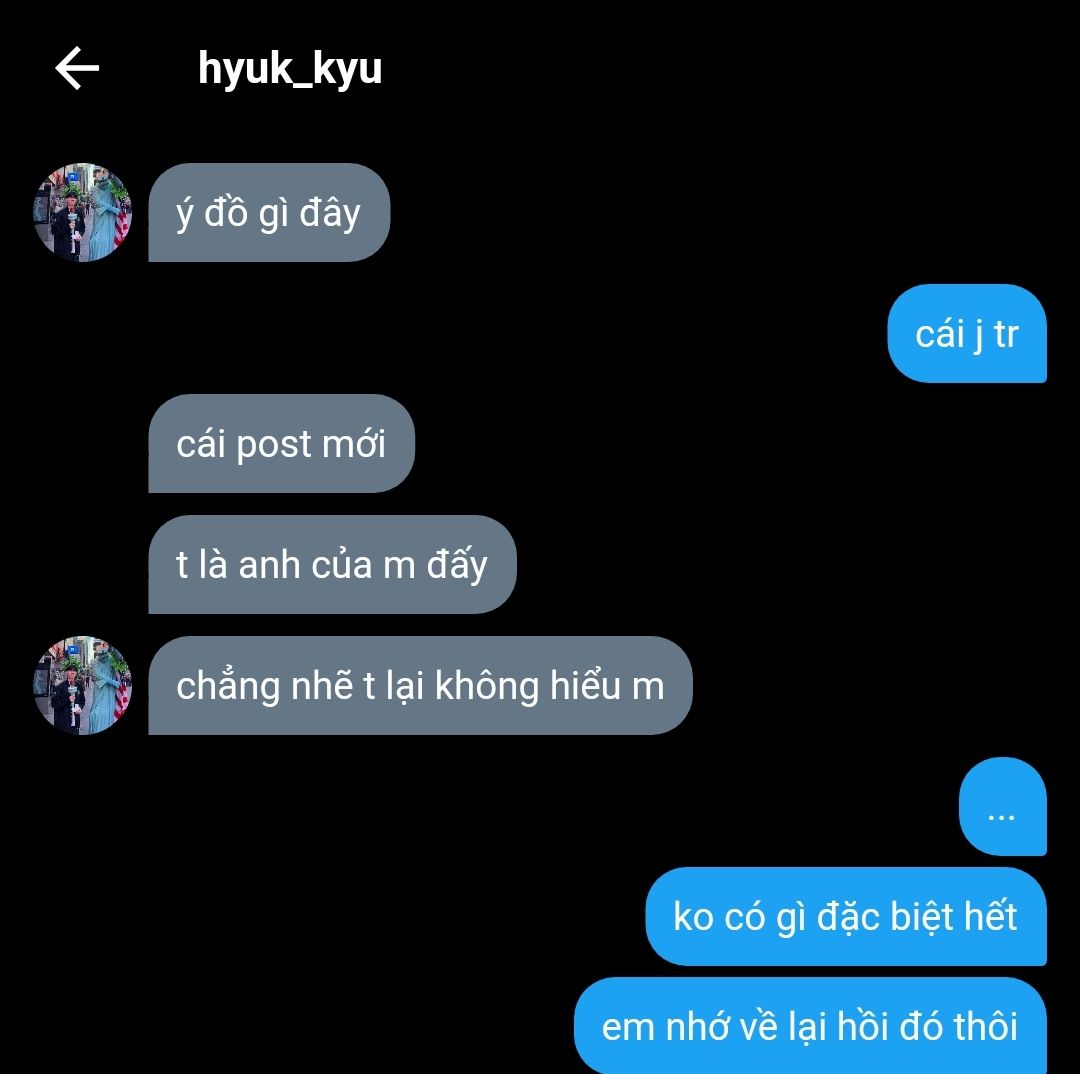Go back using the arrow icon
Viewport: 1080px width, 1074px height.
77,69
